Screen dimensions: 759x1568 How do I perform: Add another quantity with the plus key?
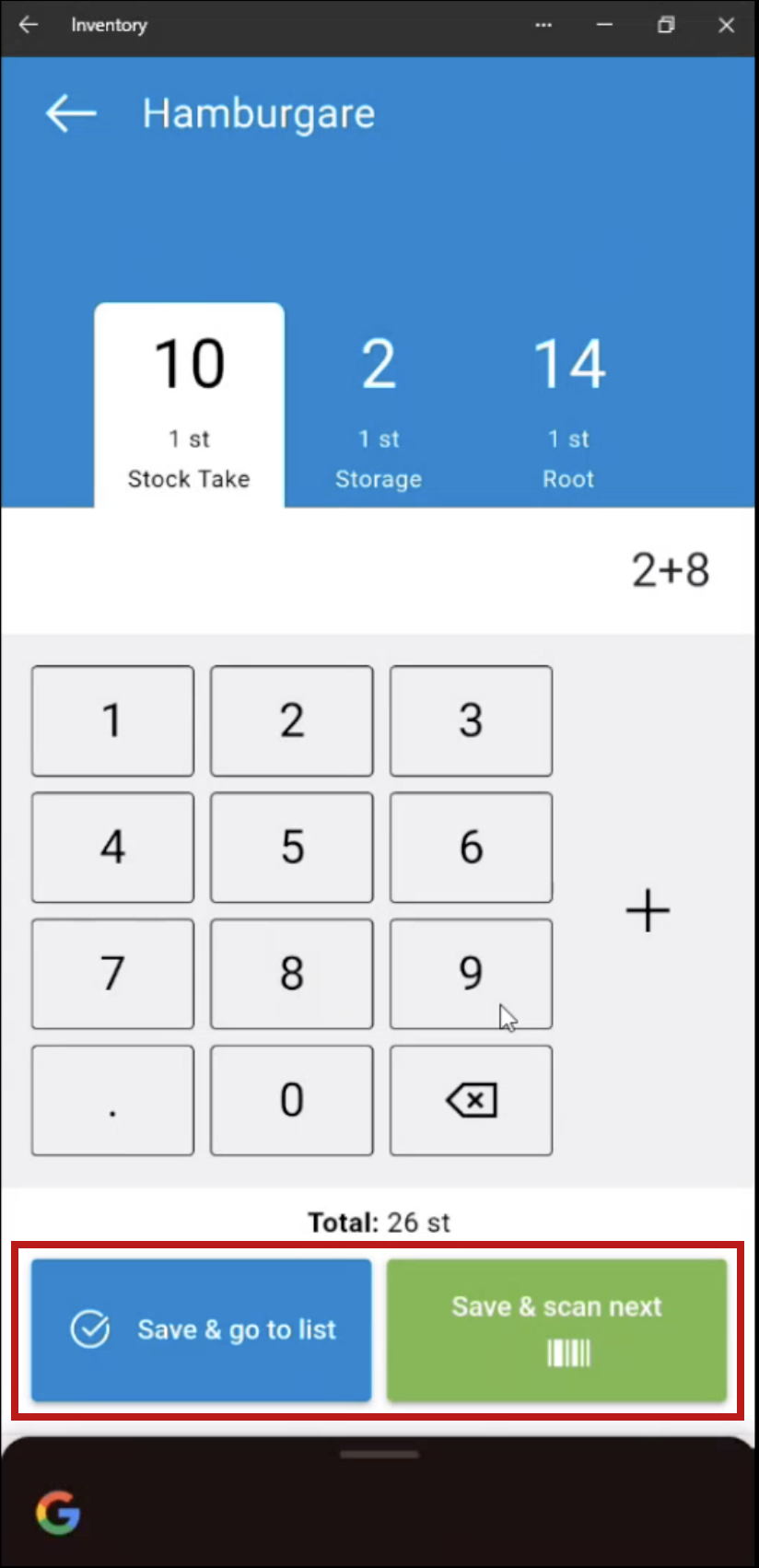pos(648,910)
